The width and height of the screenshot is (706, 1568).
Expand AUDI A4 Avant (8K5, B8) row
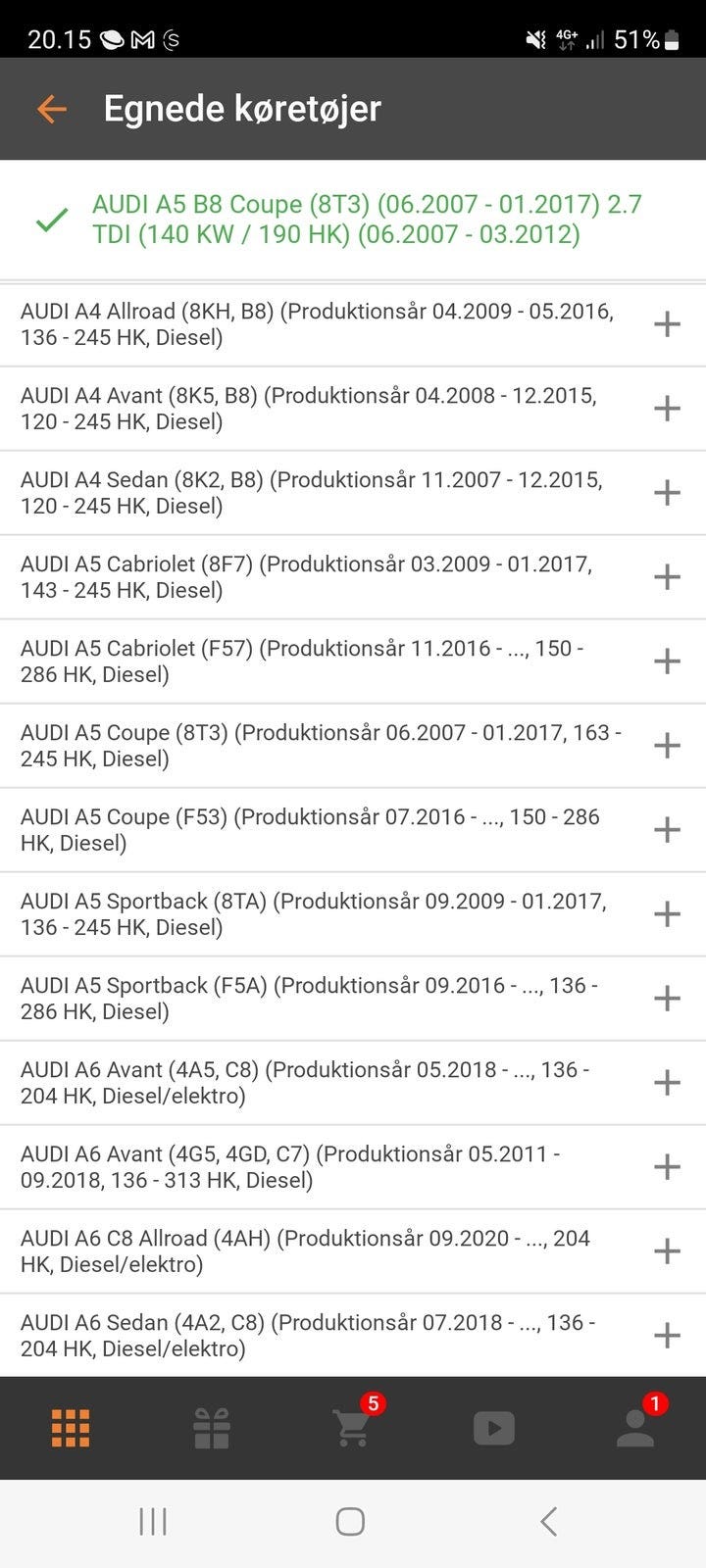point(667,409)
